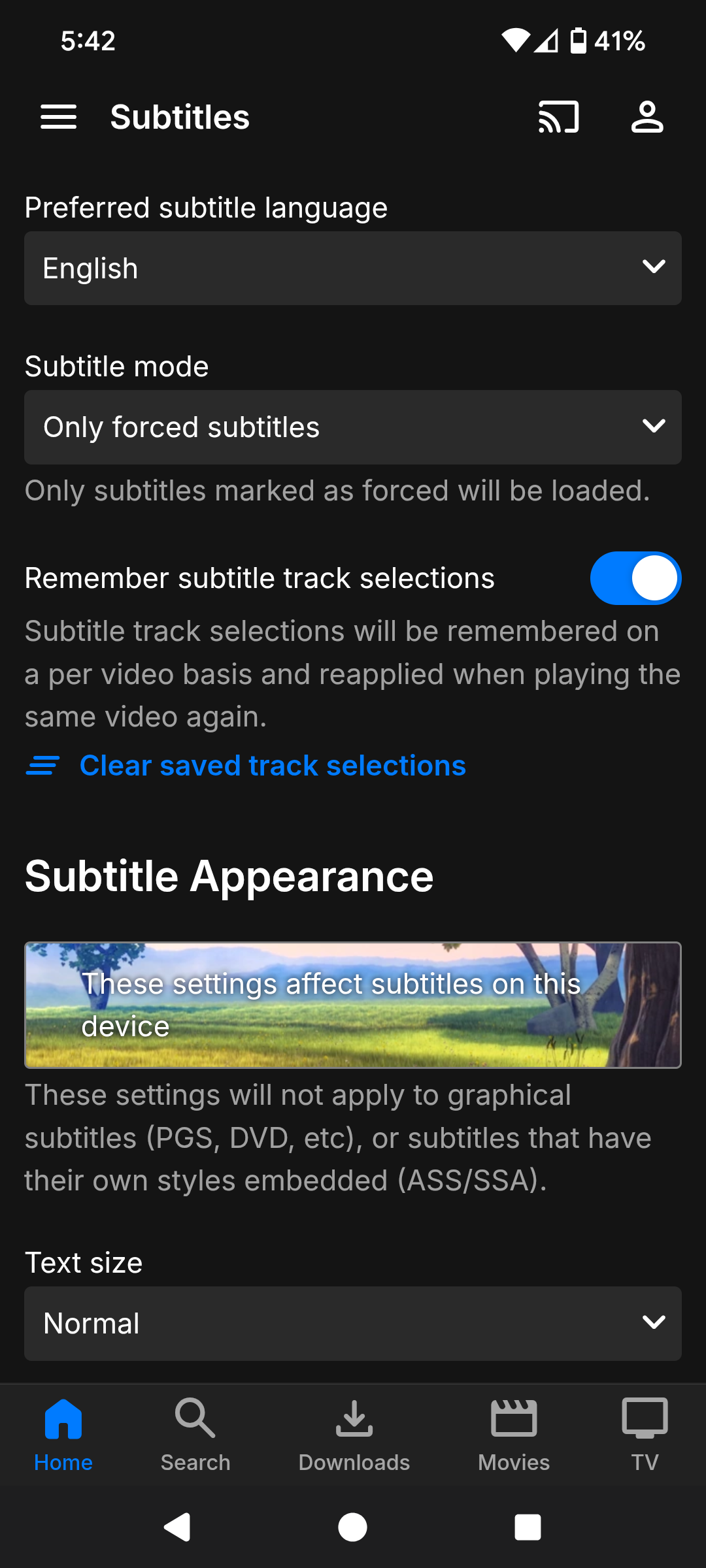Image resolution: width=706 pixels, height=1568 pixels.
Task: Expand the Preferred subtitle language dropdown
Action: [x=353, y=269]
